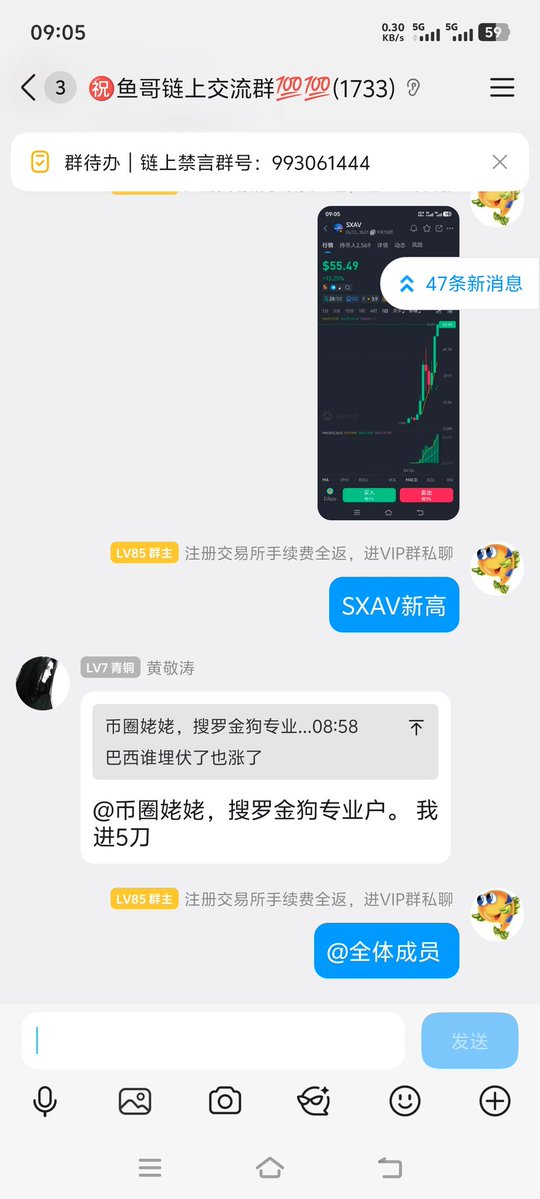Tap the ear icon beside group title
Image resolution: width=540 pixels, height=1199 pixels.
413,89
